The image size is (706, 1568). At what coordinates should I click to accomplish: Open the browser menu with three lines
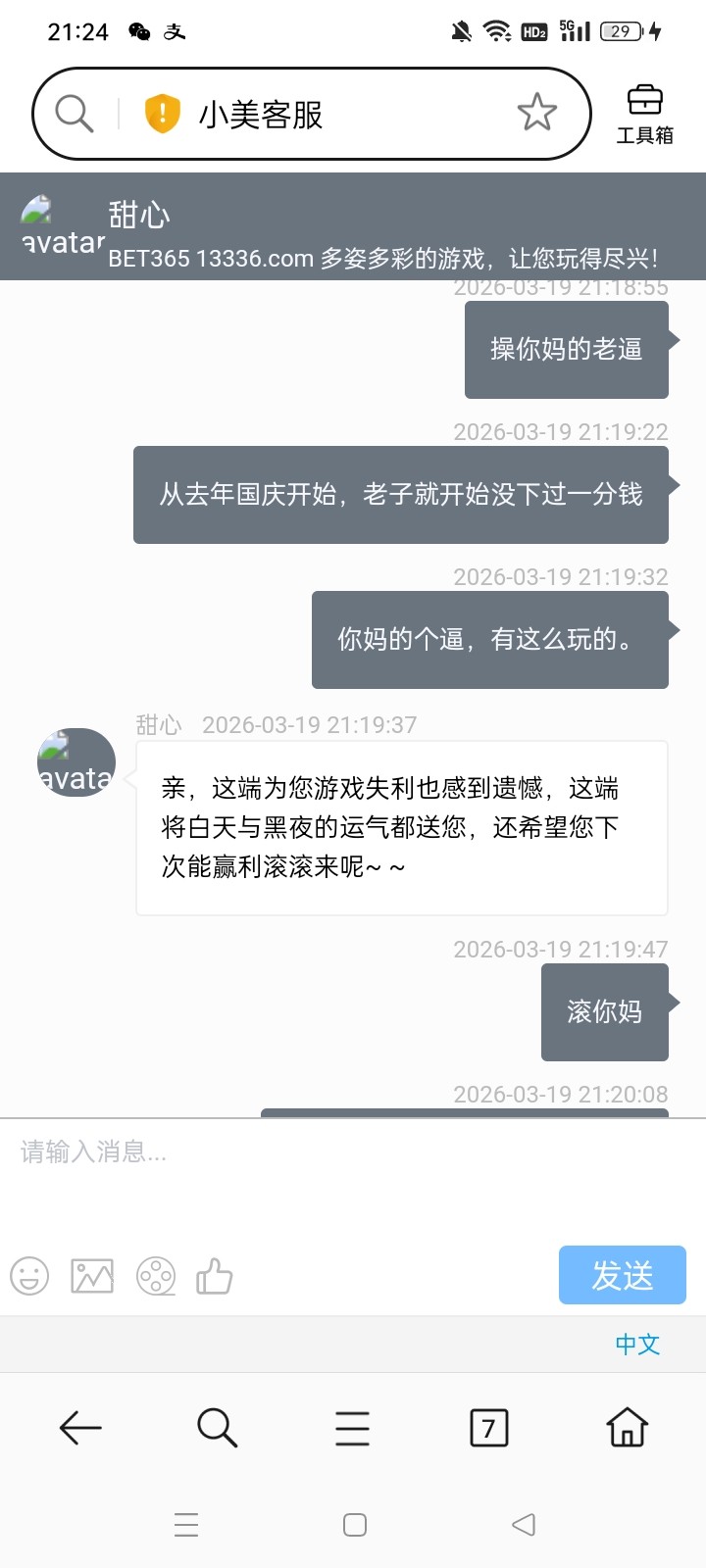(353, 1428)
